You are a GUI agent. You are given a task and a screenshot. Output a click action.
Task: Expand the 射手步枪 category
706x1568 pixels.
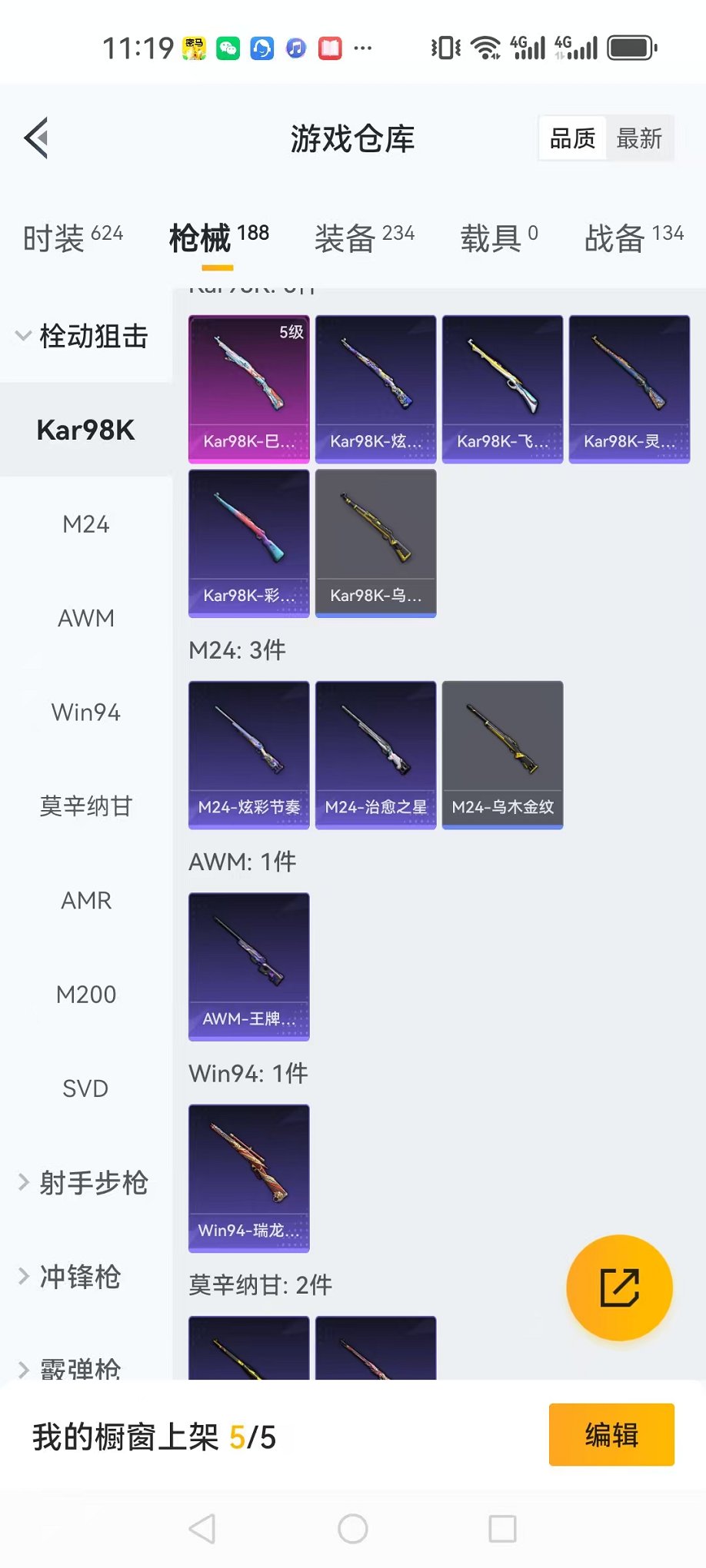pyautogui.click(x=85, y=1183)
